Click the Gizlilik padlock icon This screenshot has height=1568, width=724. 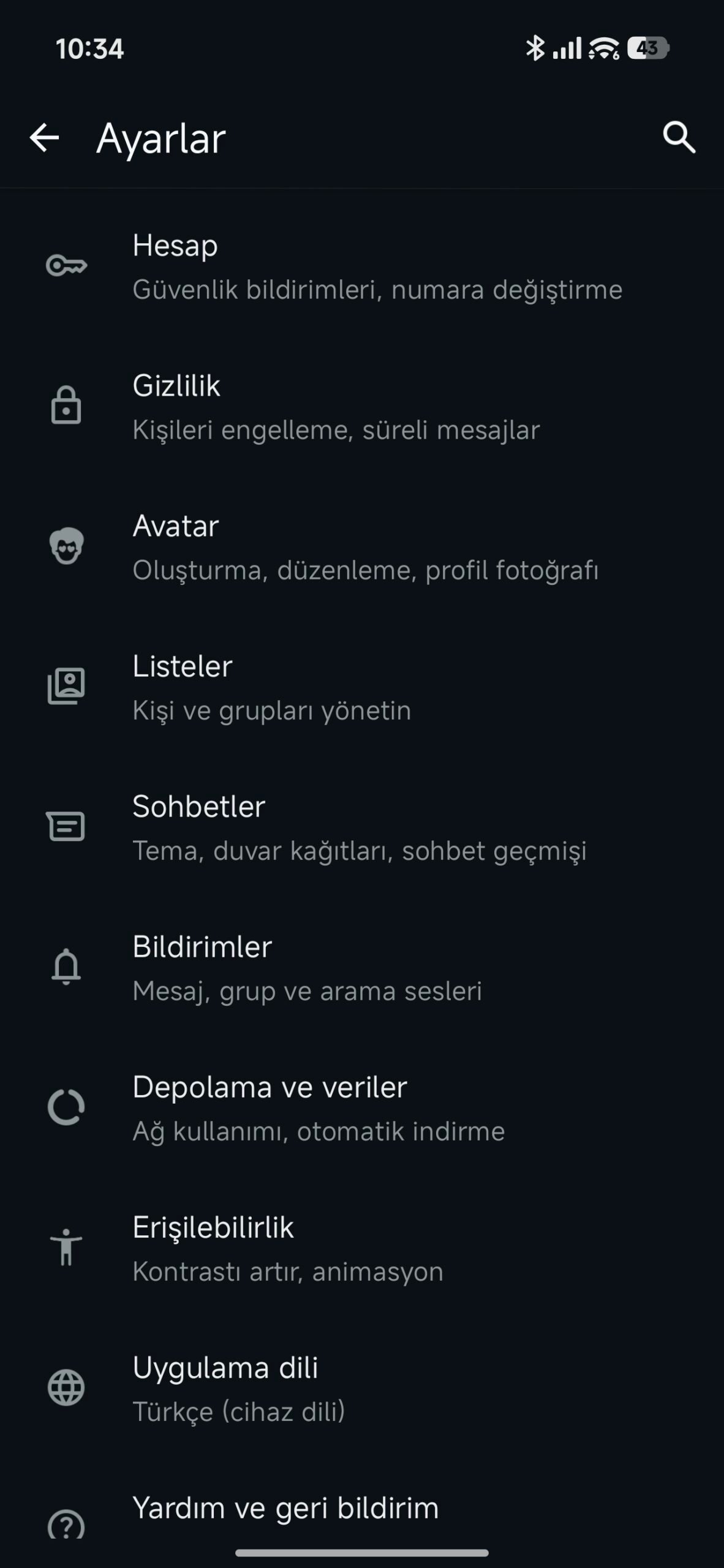click(67, 405)
